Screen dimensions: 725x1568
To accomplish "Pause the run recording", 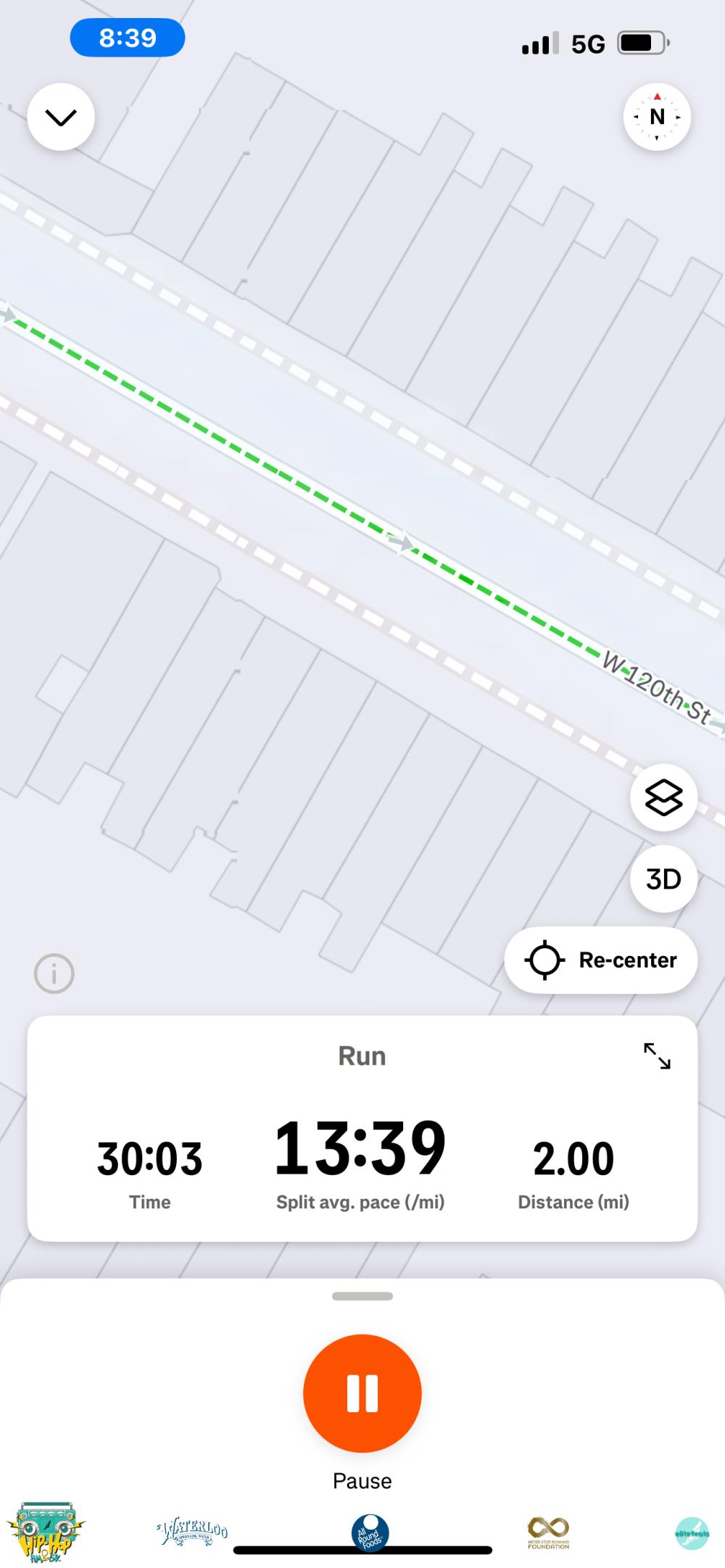I will [362, 1393].
